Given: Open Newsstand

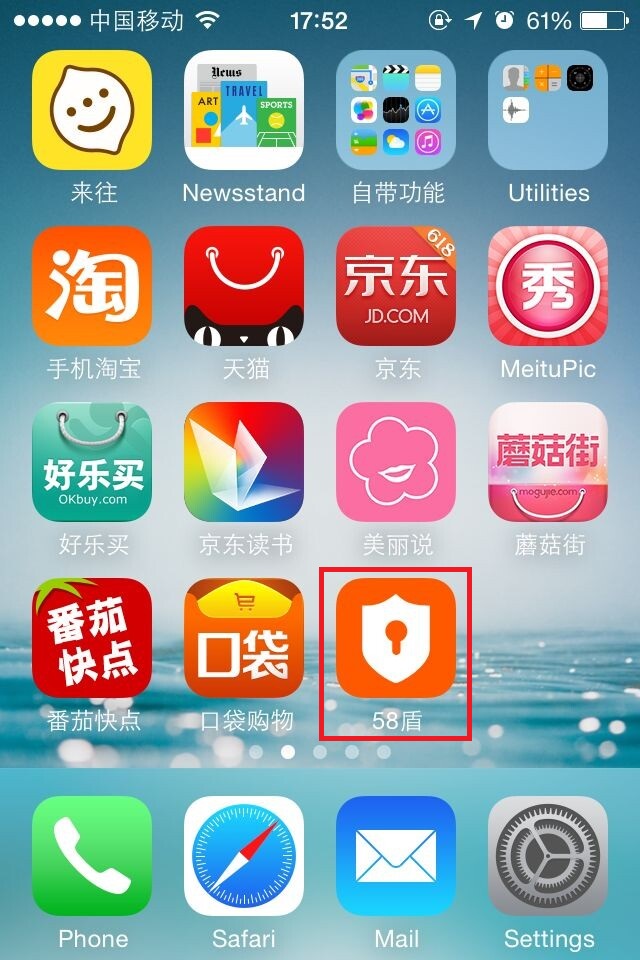Looking at the screenshot, I should [244, 110].
